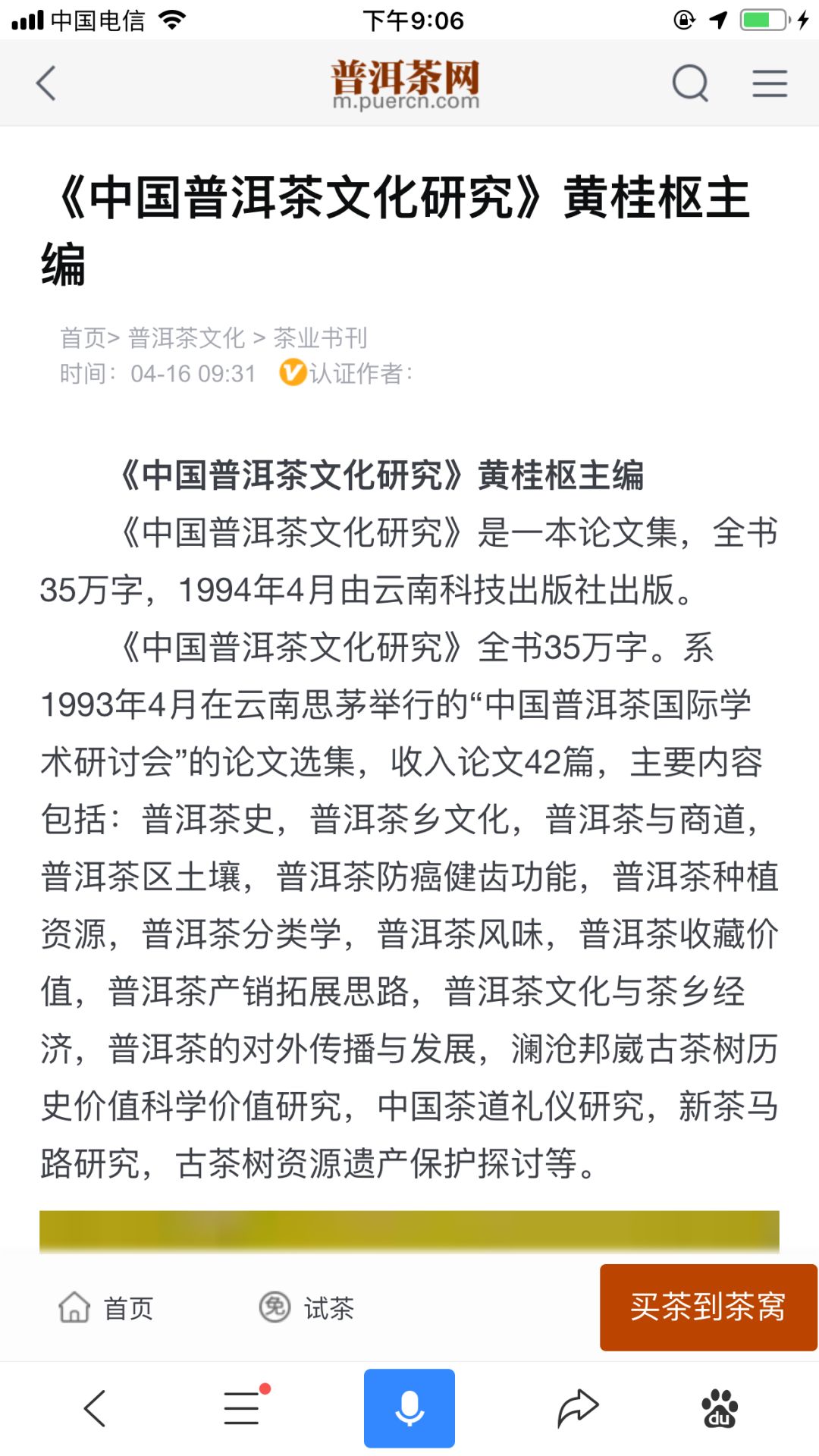Start voice search with microphone button
Viewport: 819px width, 1456px height.
409,1408
